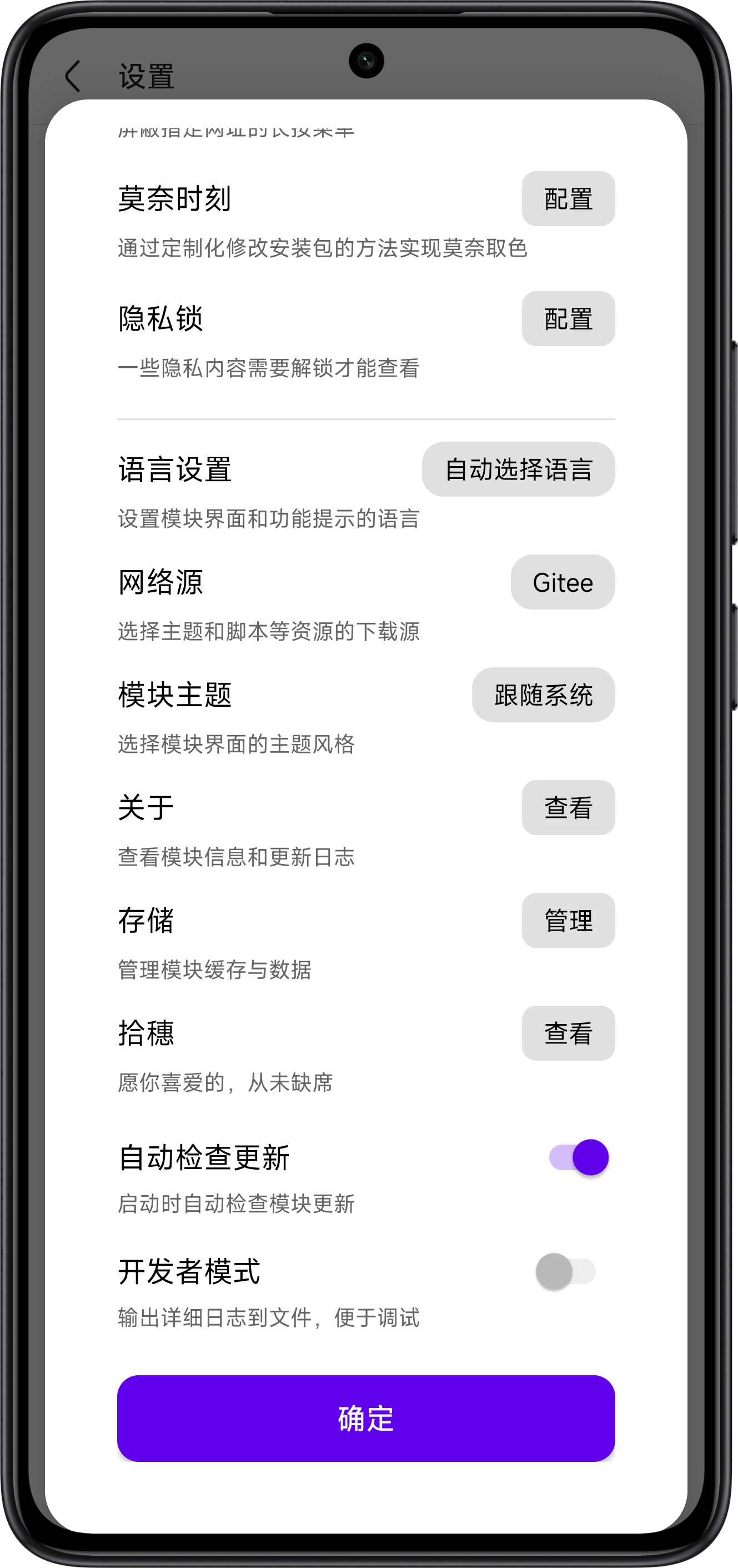Confirm settings with the 确定 button
The image size is (738, 1568).
(x=365, y=1419)
